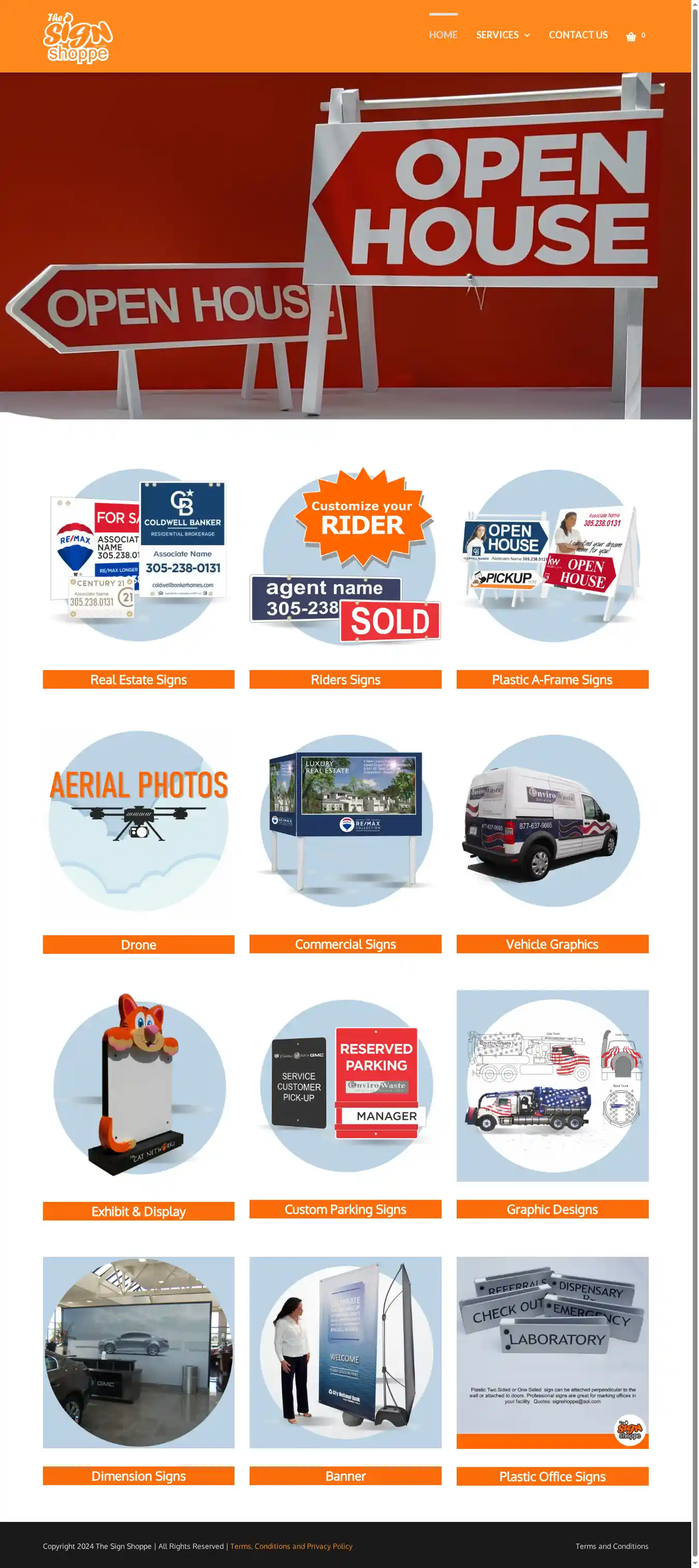Image resolution: width=699 pixels, height=1568 pixels.
Task: Open the Drone aerial photos service
Action: pos(138,944)
